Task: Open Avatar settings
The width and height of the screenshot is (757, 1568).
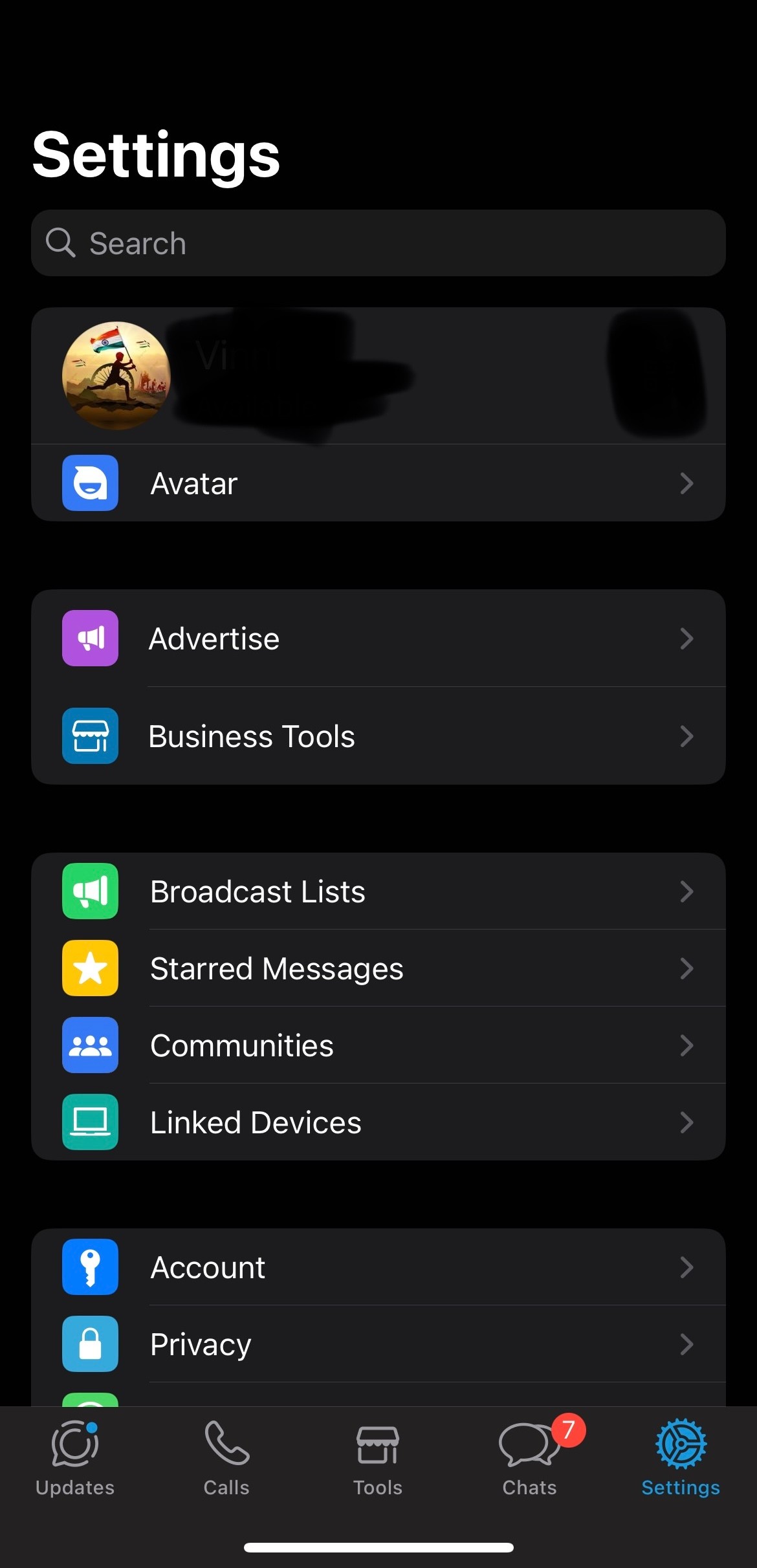Action: click(x=378, y=483)
